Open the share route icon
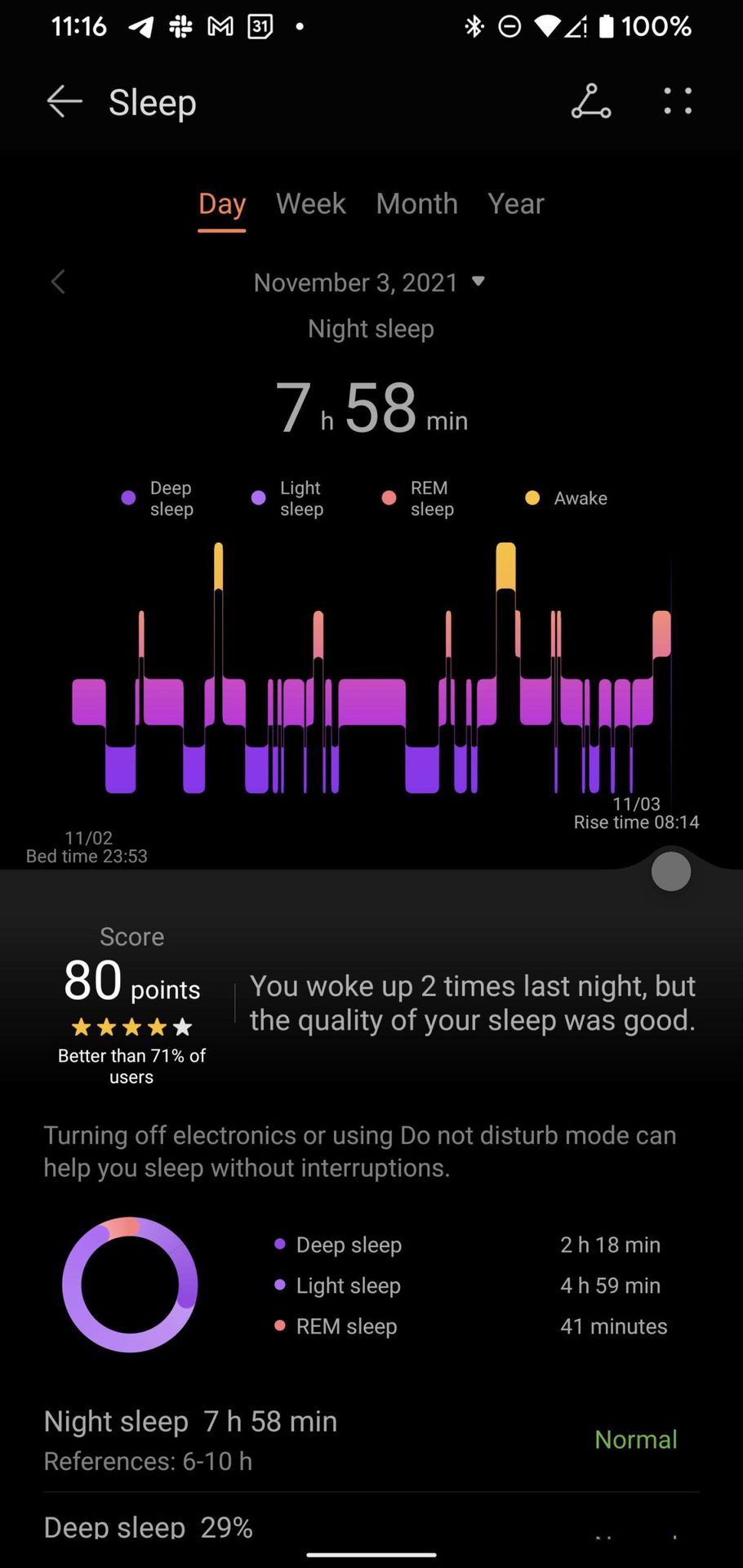This screenshot has width=743, height=1568. 590,102
